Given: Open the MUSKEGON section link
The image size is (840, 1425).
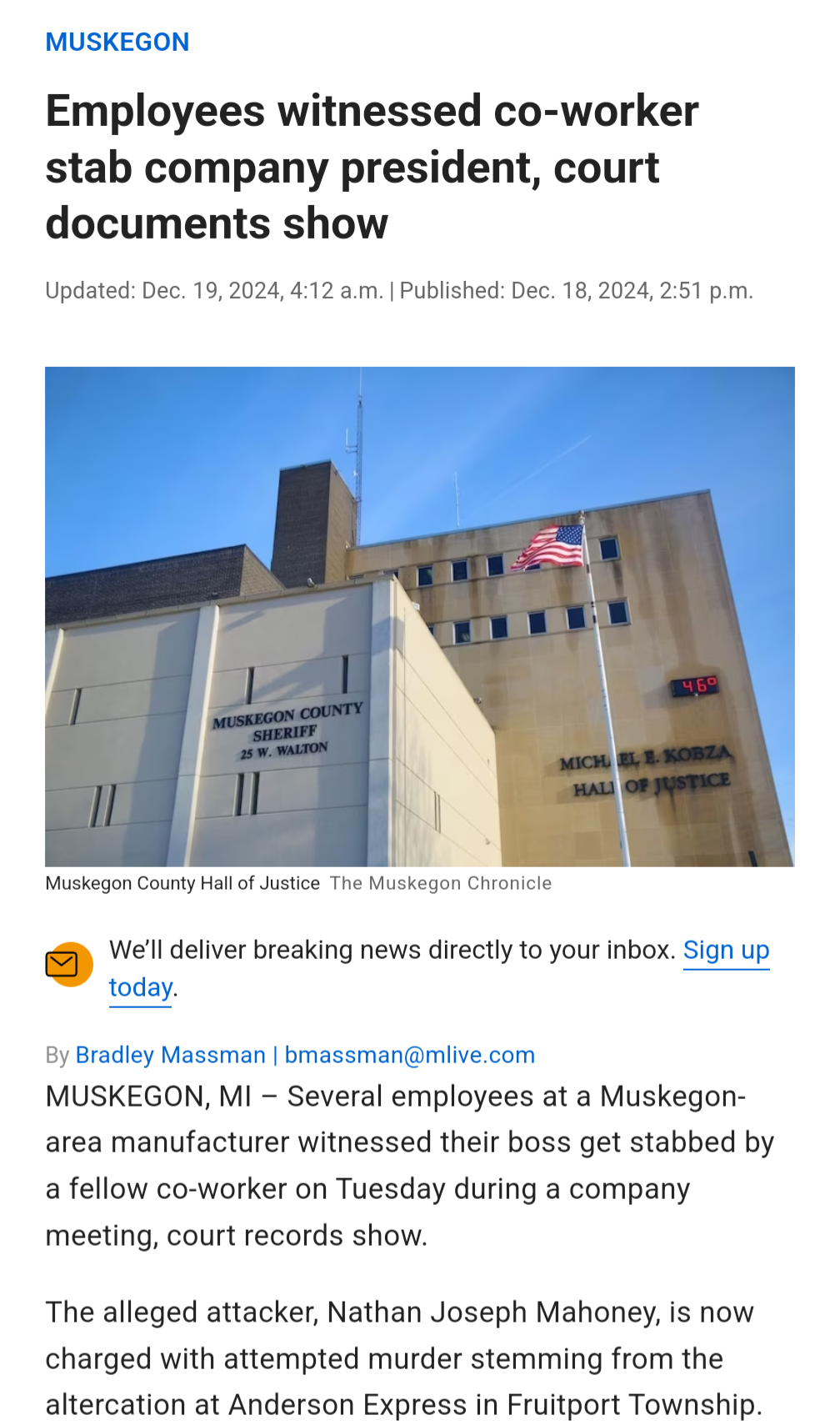Looking at the screenshot, I should click(117, 42).
